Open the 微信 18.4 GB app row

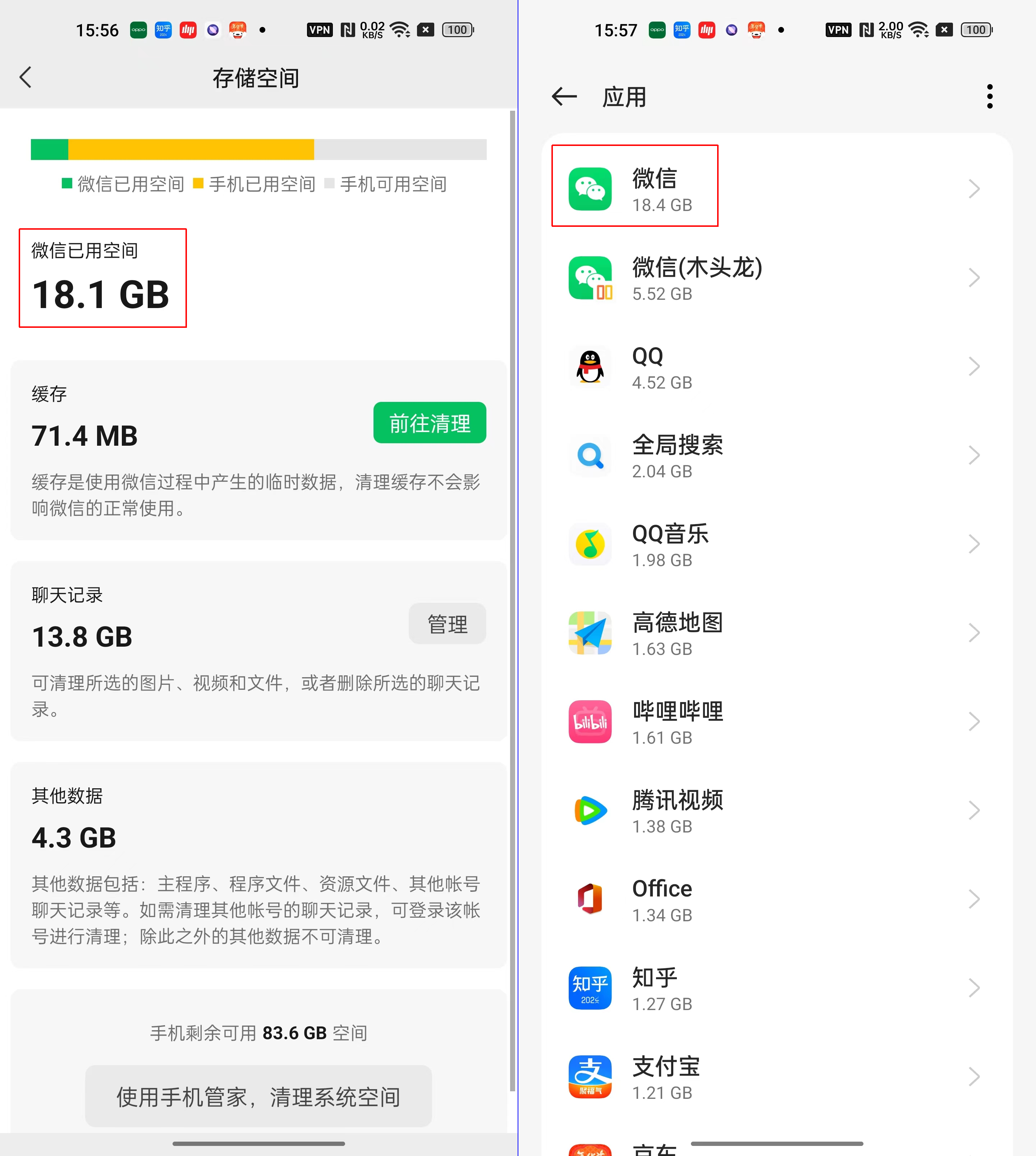click(777, 189)
